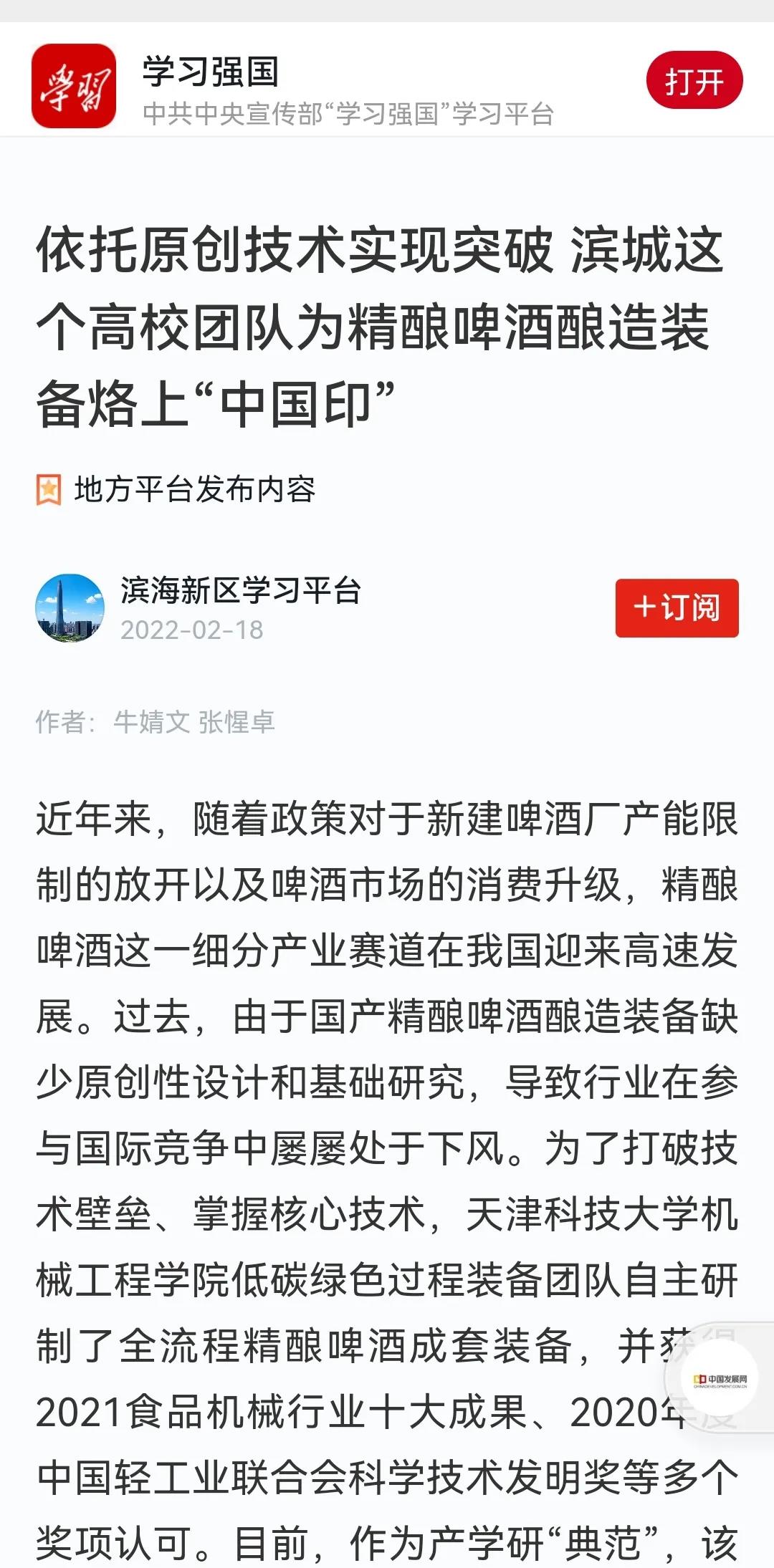Tap the 打开 button to open the app
Image resolution: width=774 pixels, height=1568 pixels.
694,82
